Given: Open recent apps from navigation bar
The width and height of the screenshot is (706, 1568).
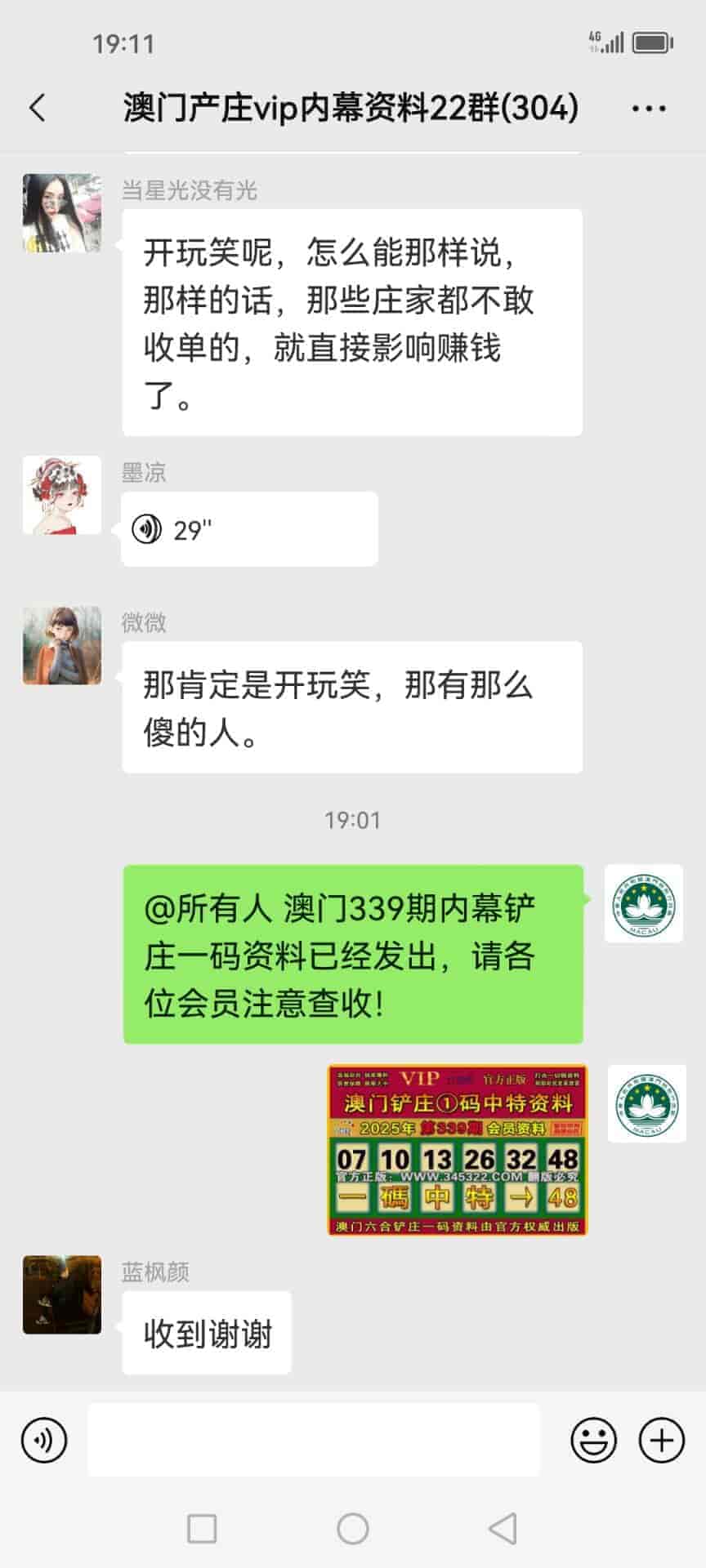Looking at the screenshot, I should [202, 1529].
